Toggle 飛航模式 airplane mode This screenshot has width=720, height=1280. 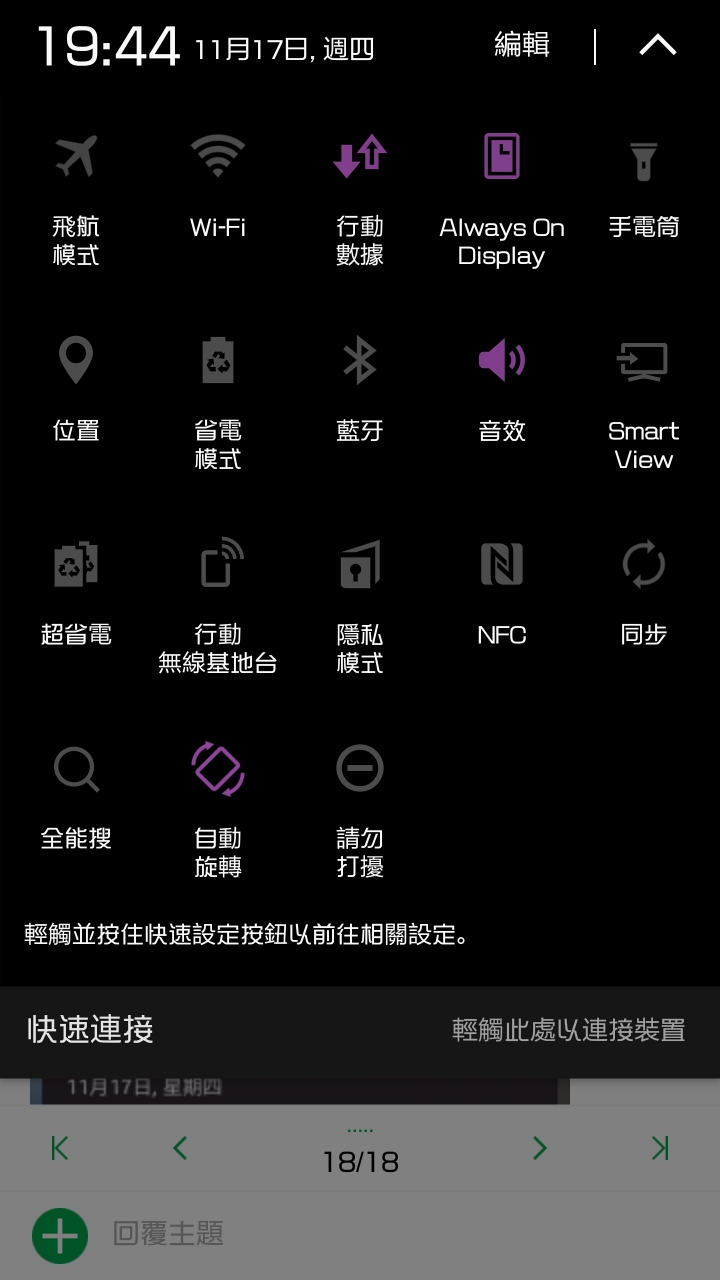coord(76,158)
